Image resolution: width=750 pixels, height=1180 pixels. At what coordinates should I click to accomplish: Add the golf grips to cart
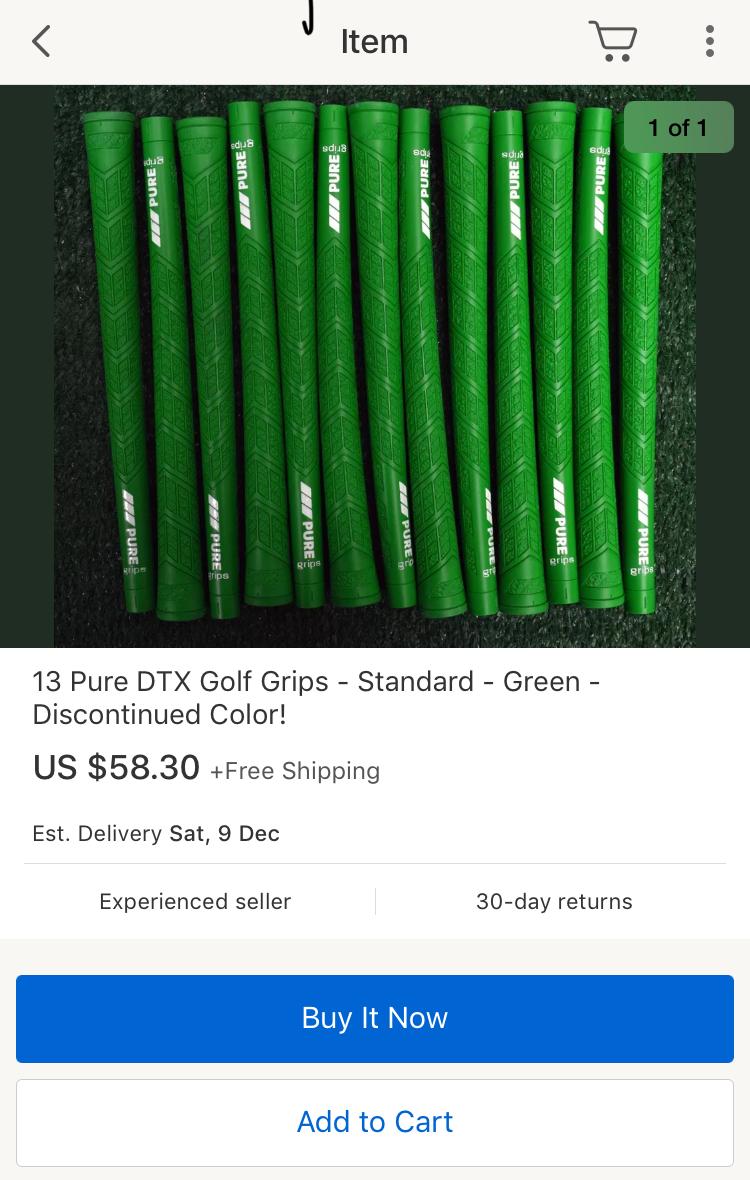375,1122
